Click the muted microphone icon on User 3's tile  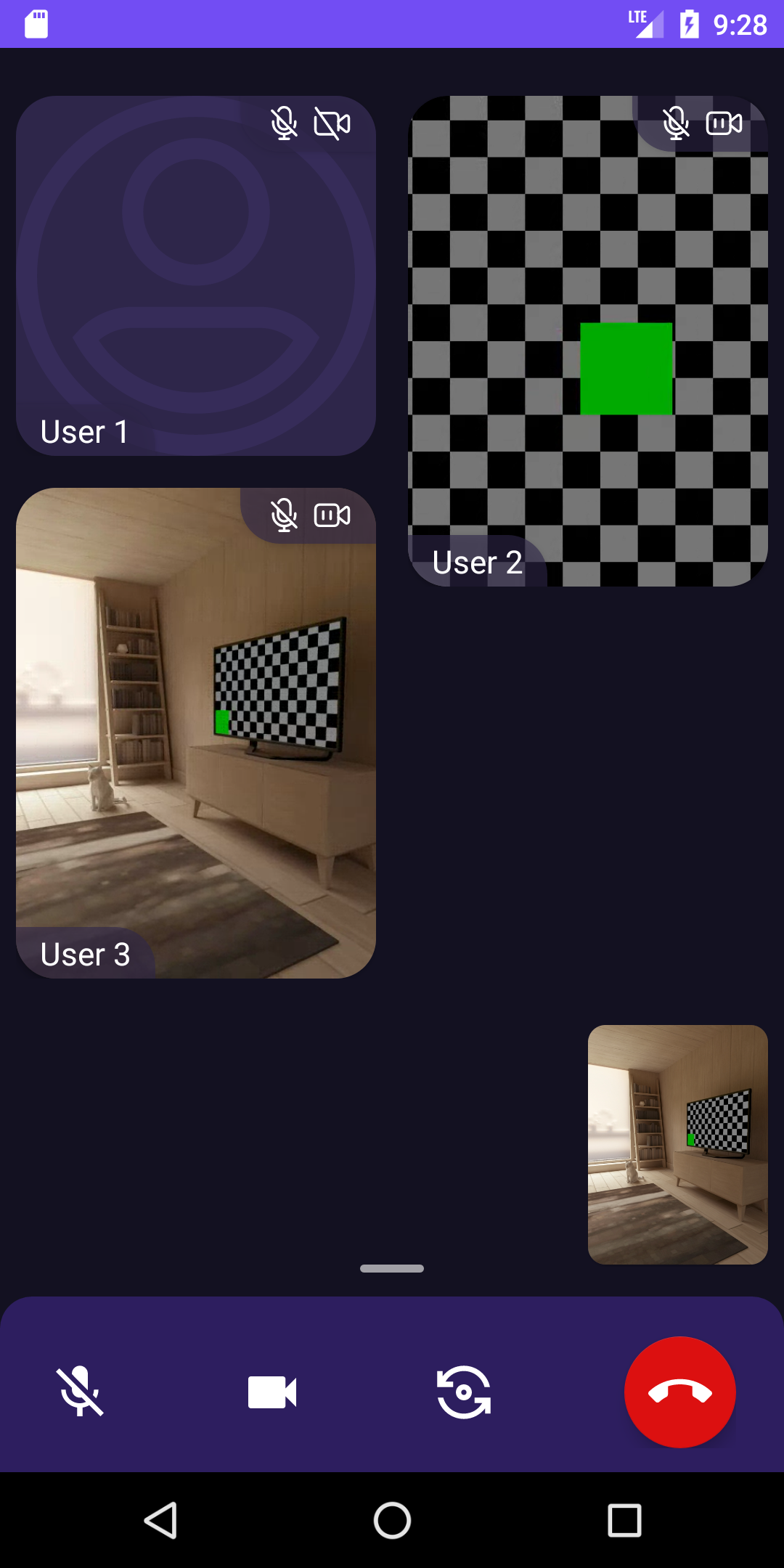point(285,515)
